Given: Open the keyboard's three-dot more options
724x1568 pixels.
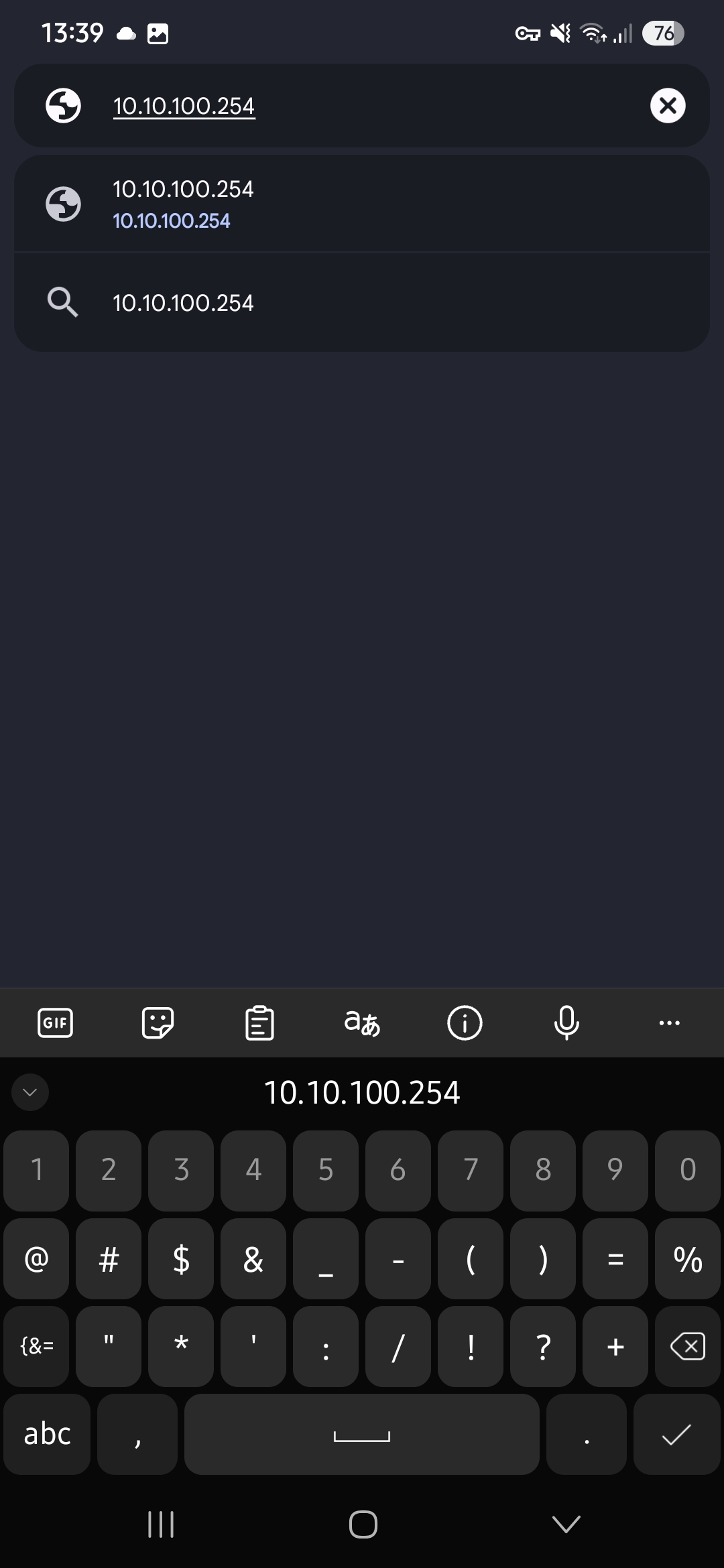Looking at the screenshot, I should tap(669, 1023).
